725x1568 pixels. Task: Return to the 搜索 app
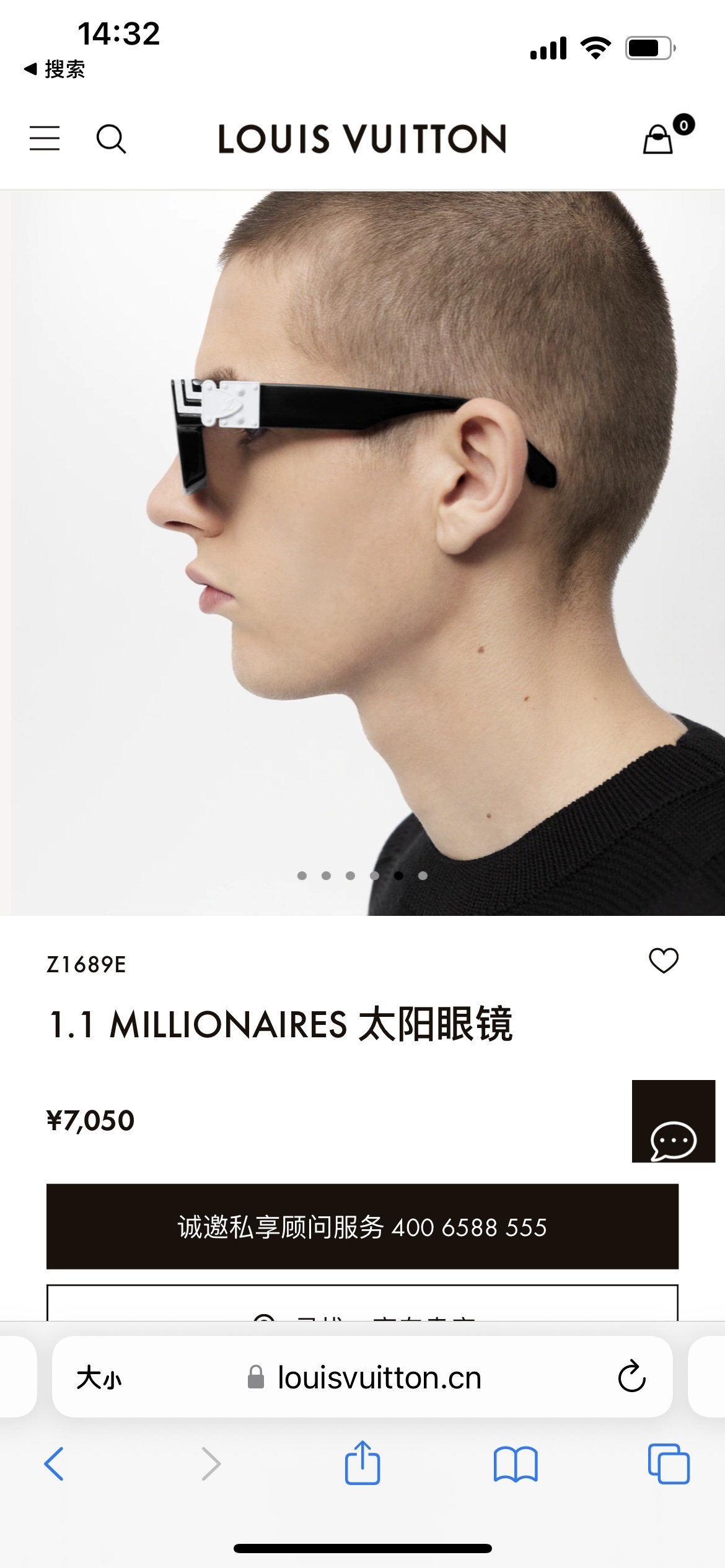pos(55,69)
